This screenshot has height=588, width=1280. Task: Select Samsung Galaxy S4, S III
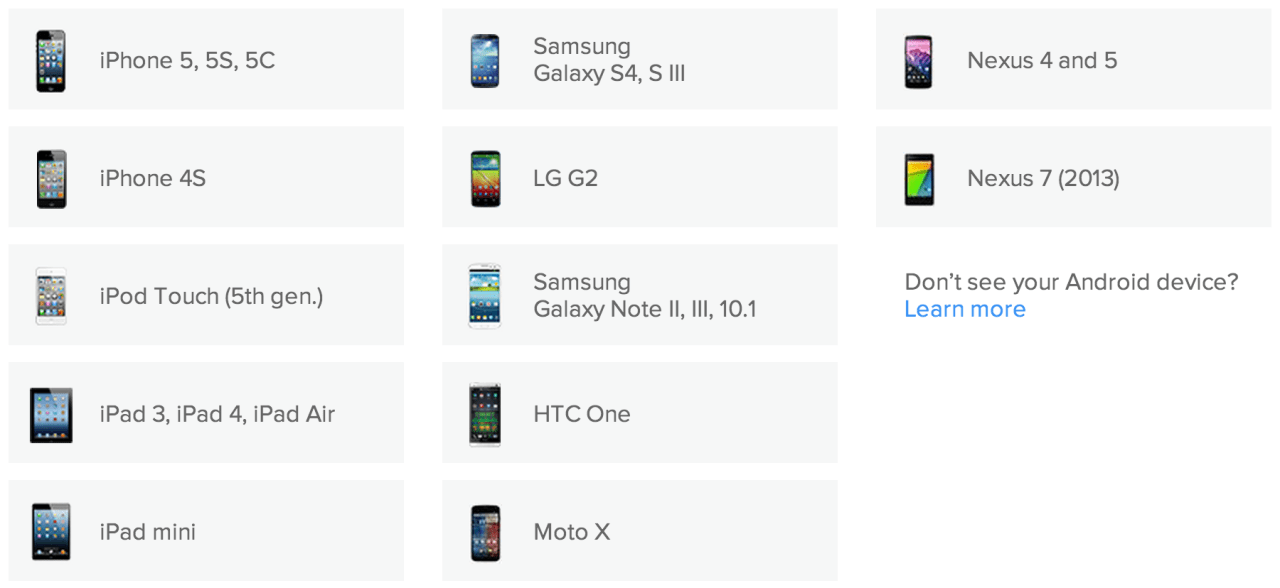click(x=640, y=59)
